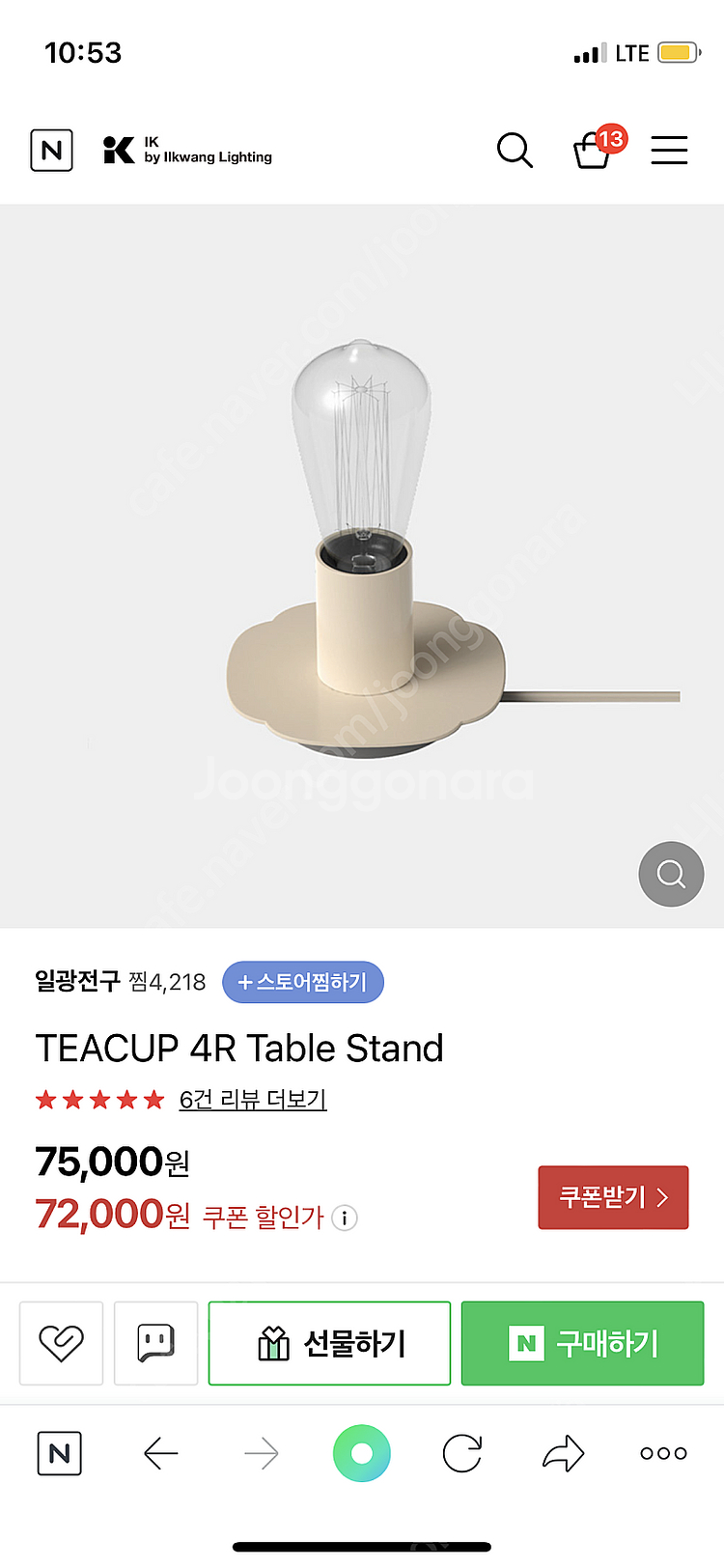Open the IK by Ilkwang Lighting store page
The width and height of the screenshot is (724, 1568).
188,150
